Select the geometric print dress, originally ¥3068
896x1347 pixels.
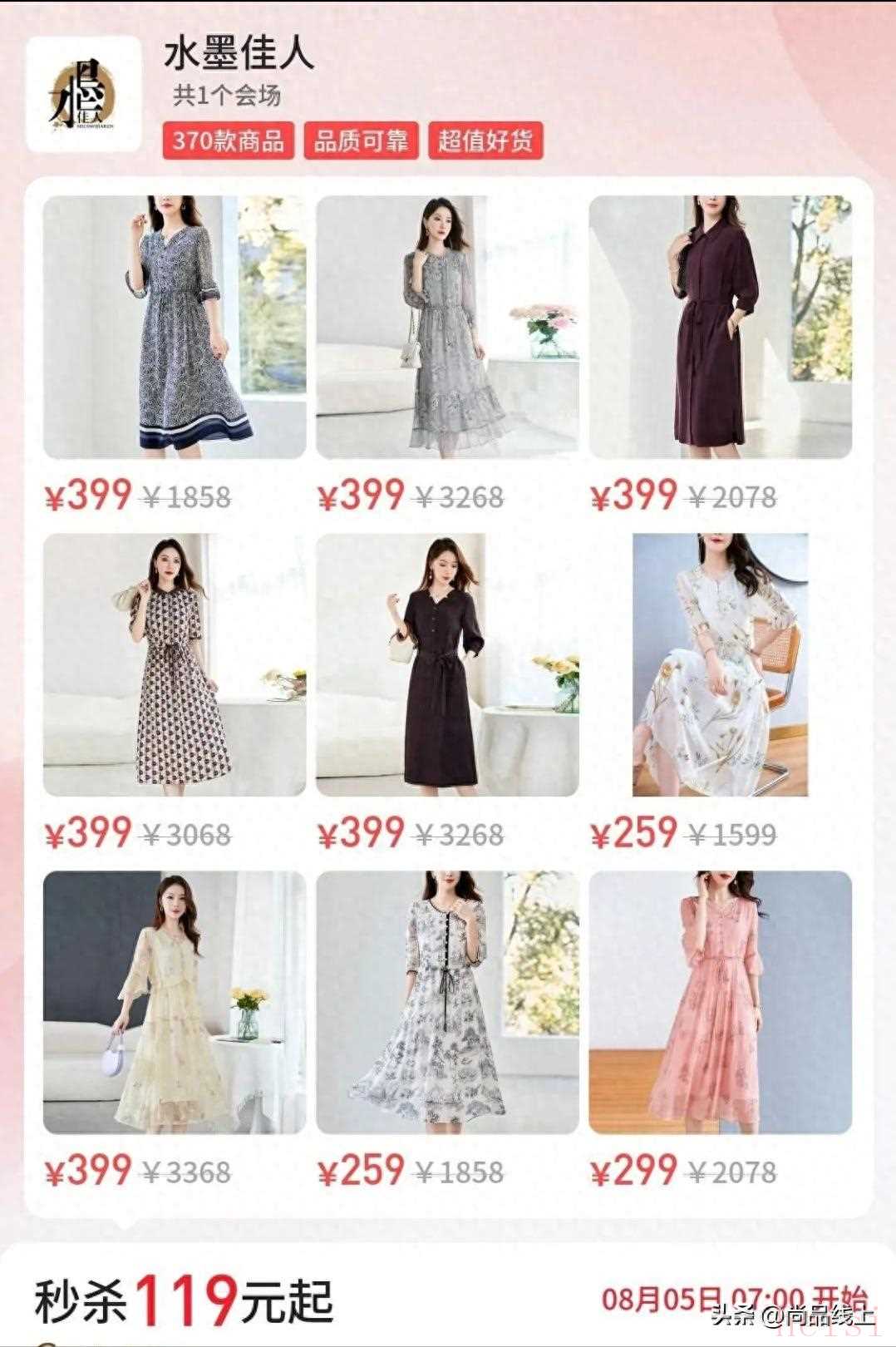pos(175,664)
